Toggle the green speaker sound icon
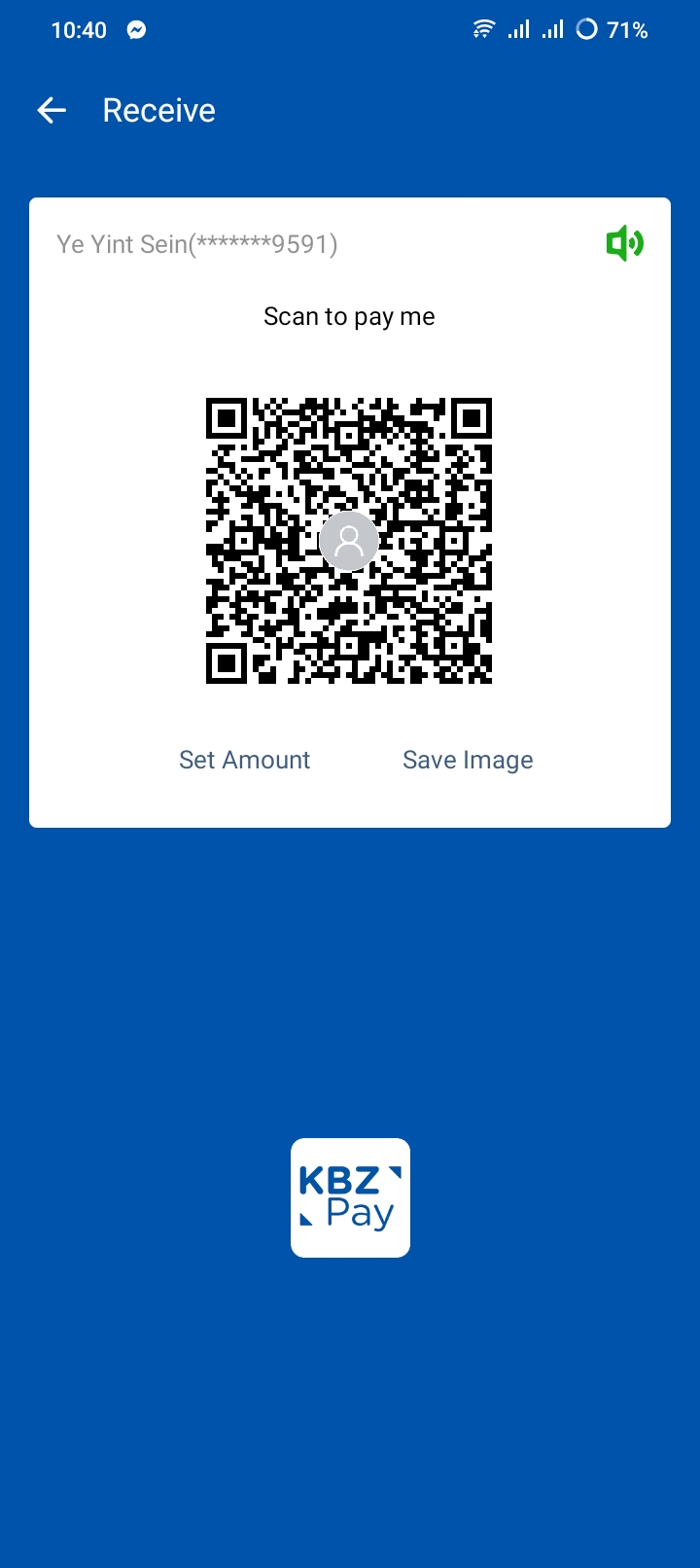This screenshot has height=1568, width=700. (624, 243)
